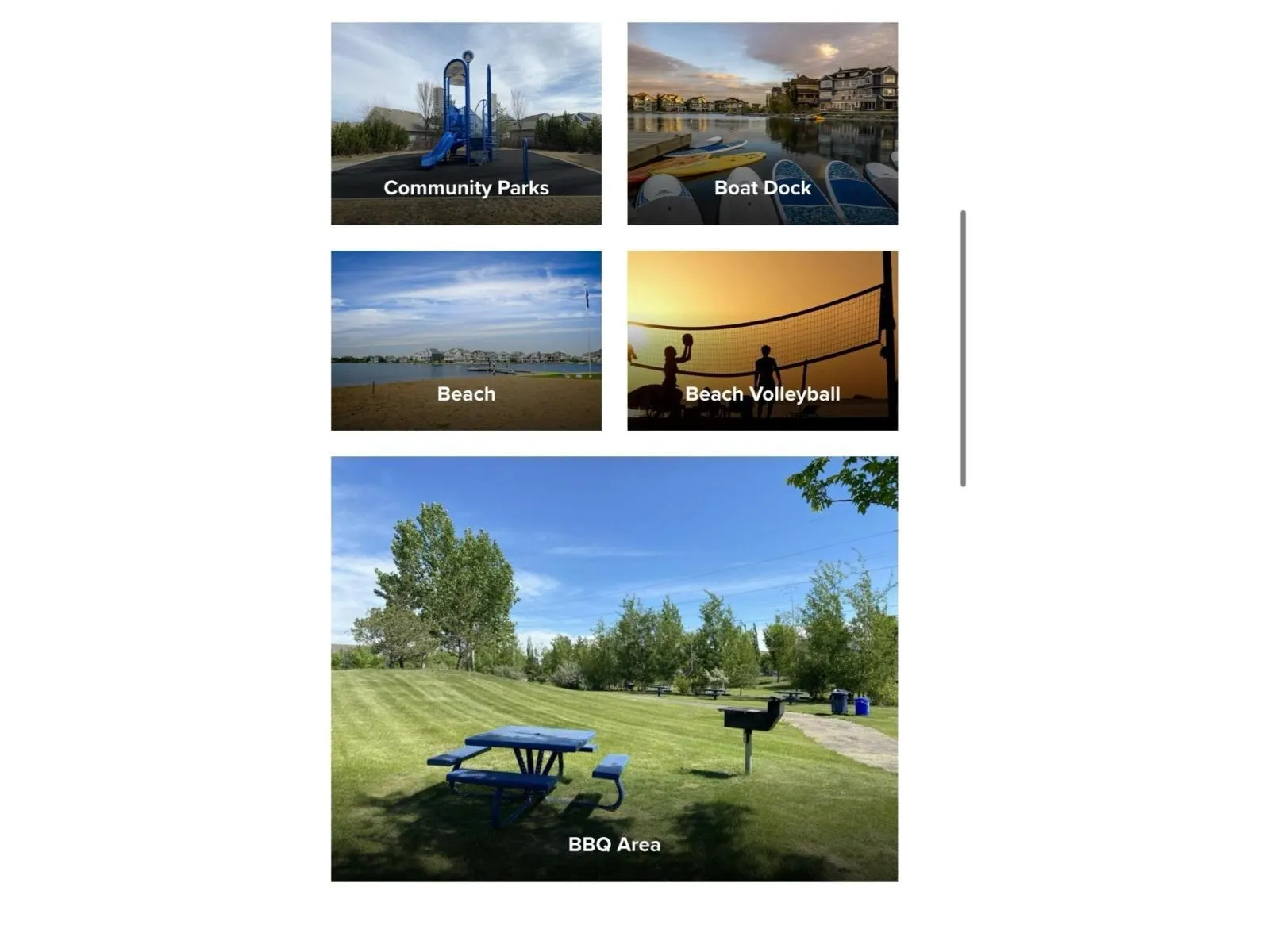This screenshot has width=1270, height=952.
Task: Open the Community Parks tile
Action: pyautogui.click(x=466, y=124)
